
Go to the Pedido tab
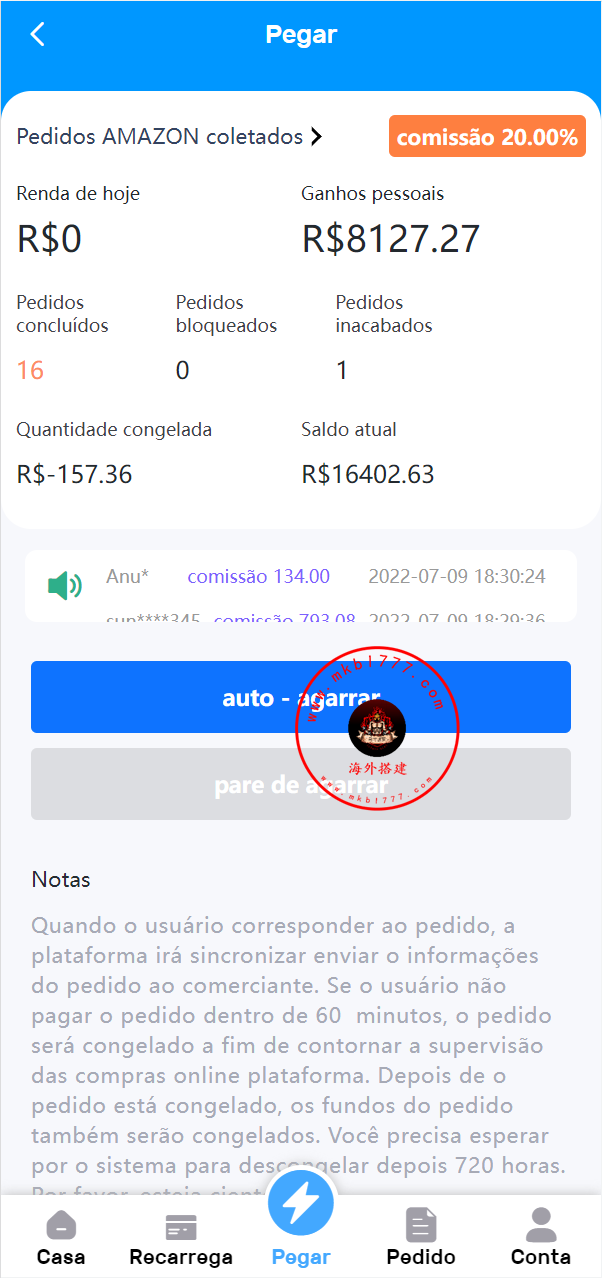tap(421, 1238)
